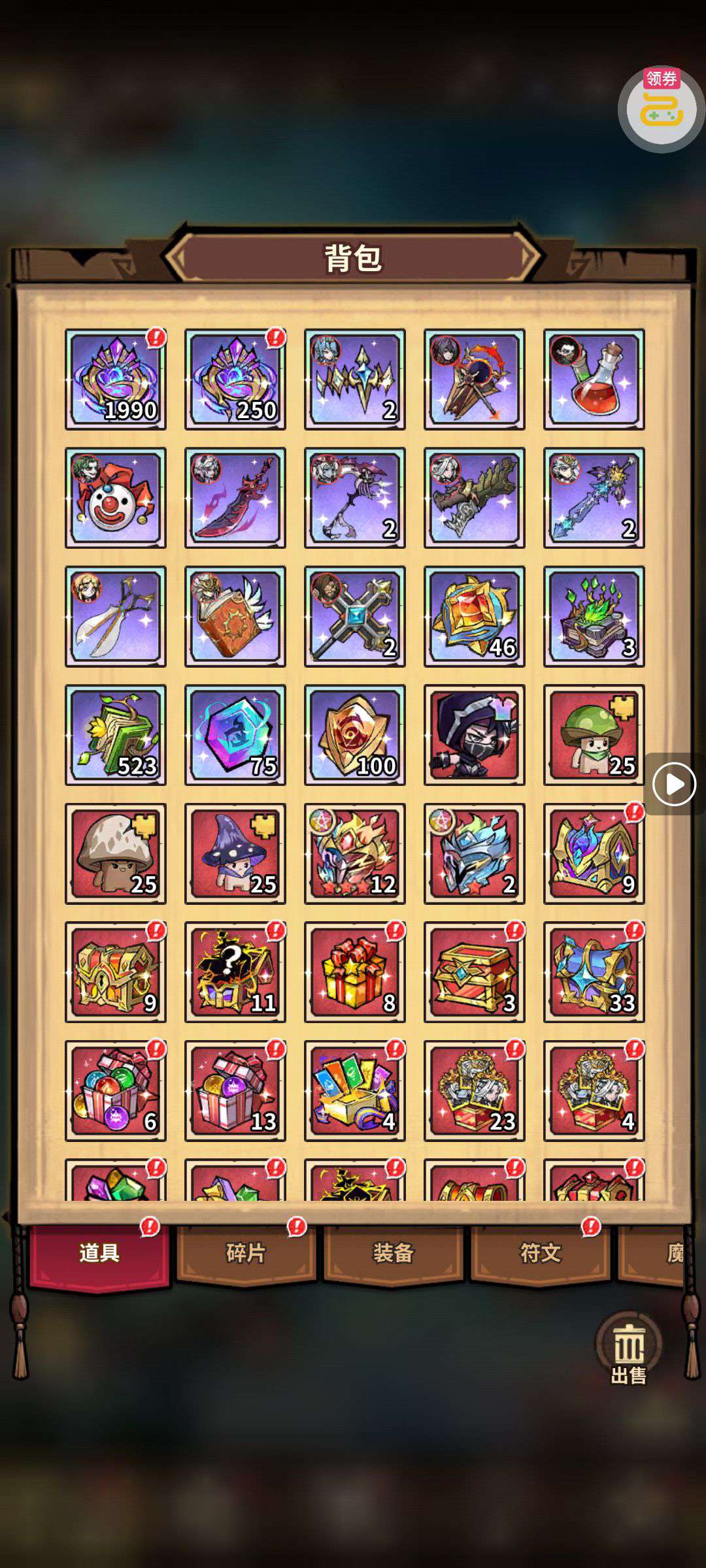Image resolution: width=706 pixels, height=1568 pixels.
Task: Switch to the 碎片 tab
Action: click(x=246, y=1253)
